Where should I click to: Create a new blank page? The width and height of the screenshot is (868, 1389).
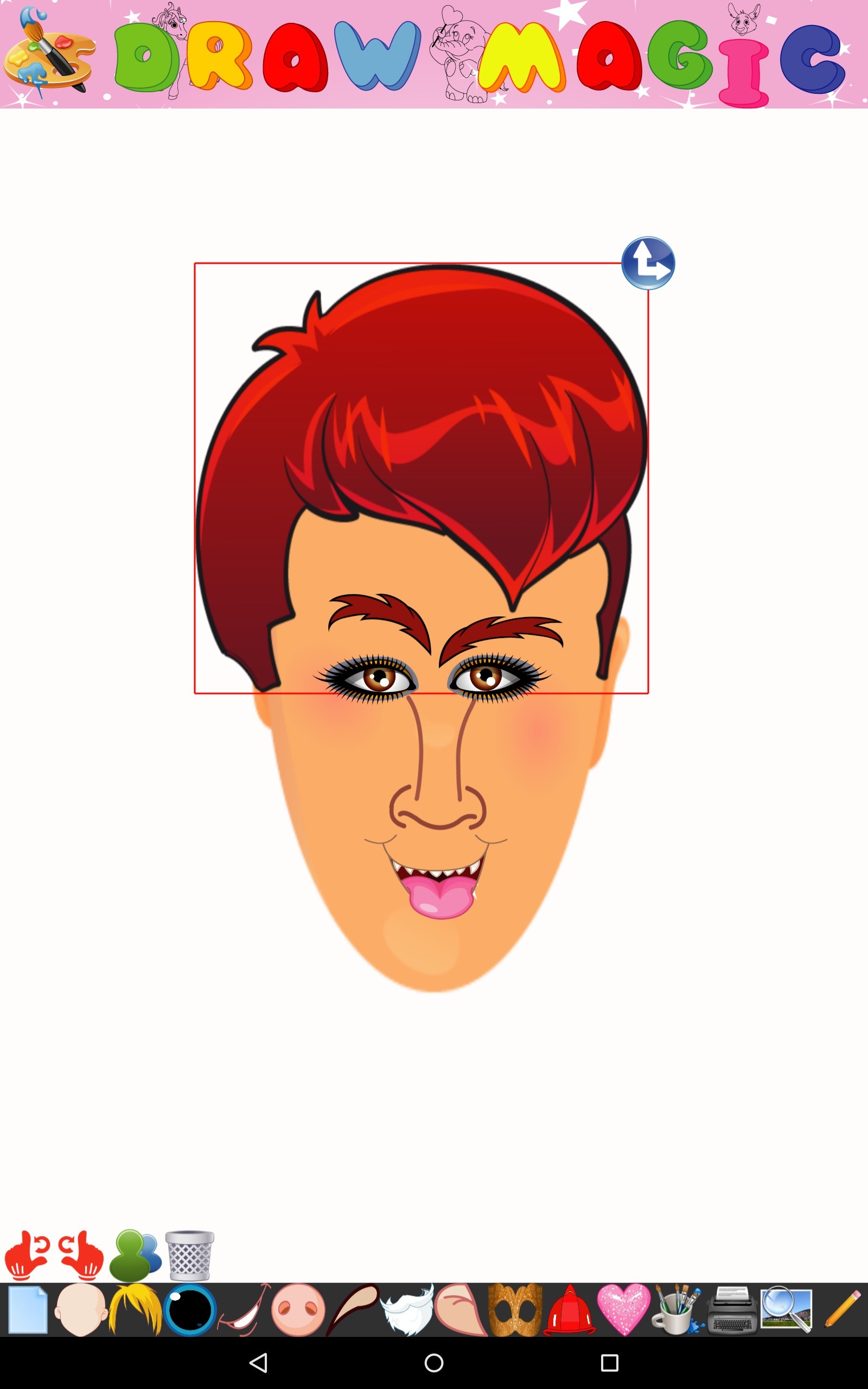coord(27,1309)
